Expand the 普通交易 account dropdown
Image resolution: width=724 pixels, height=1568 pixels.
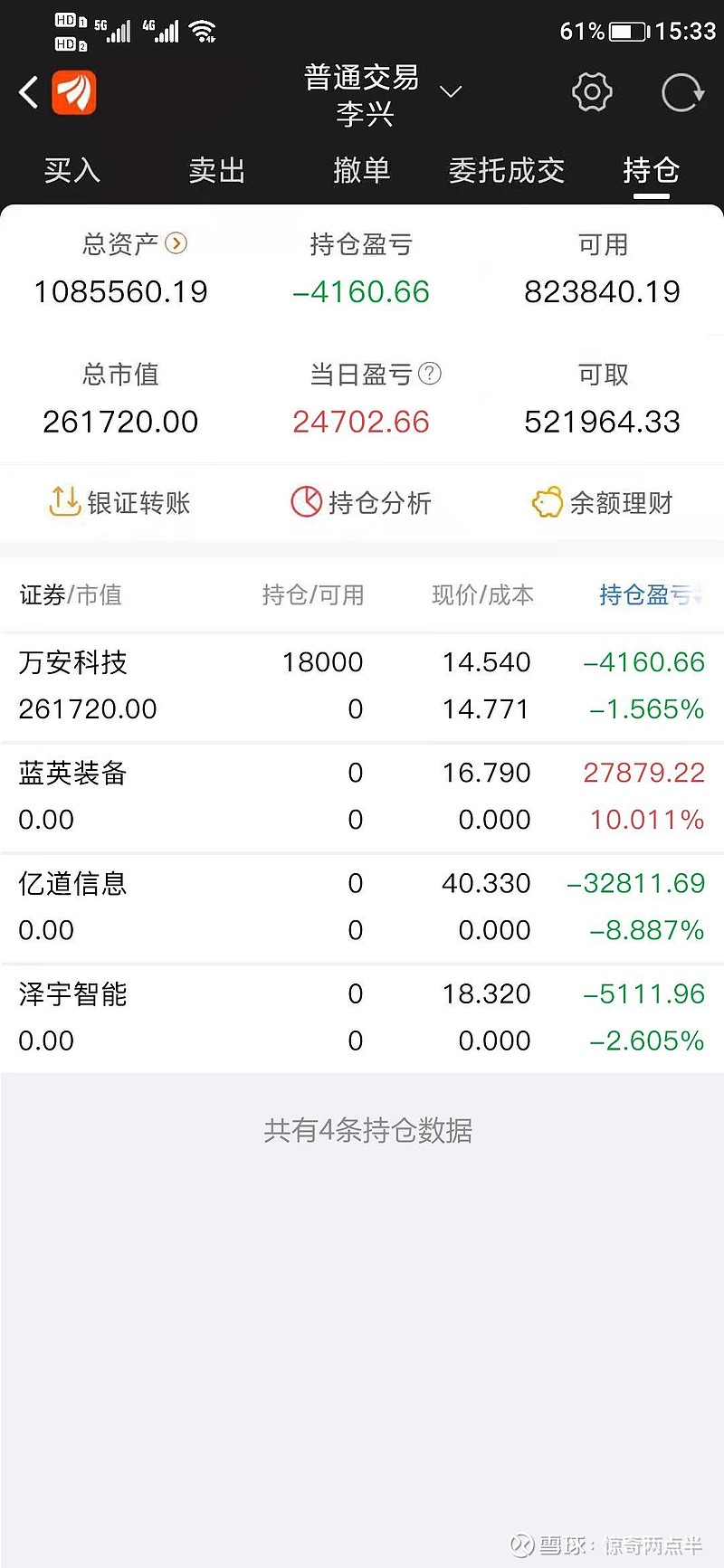point(451,92)
